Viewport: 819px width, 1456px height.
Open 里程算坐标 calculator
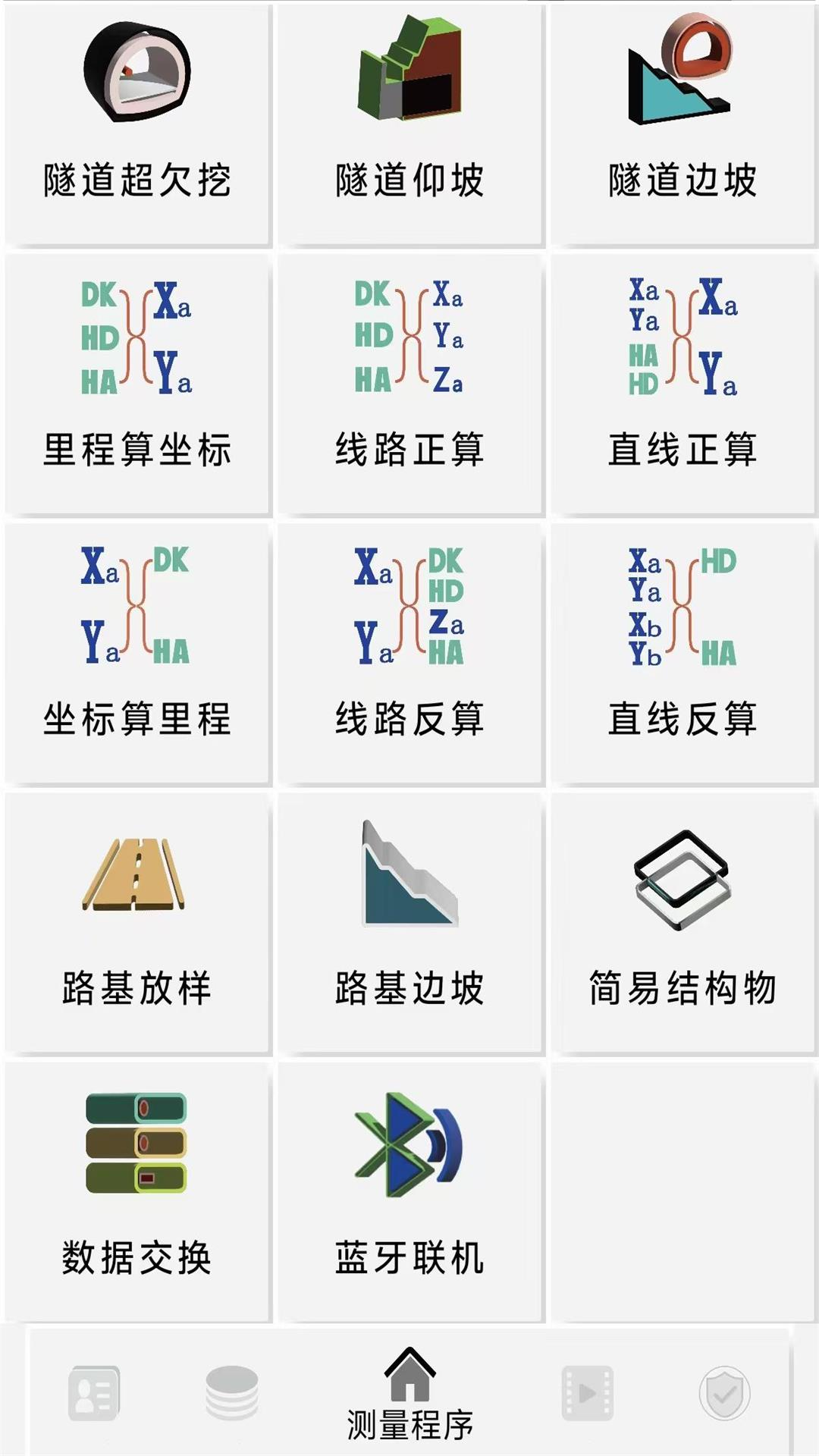click(137, 387)
